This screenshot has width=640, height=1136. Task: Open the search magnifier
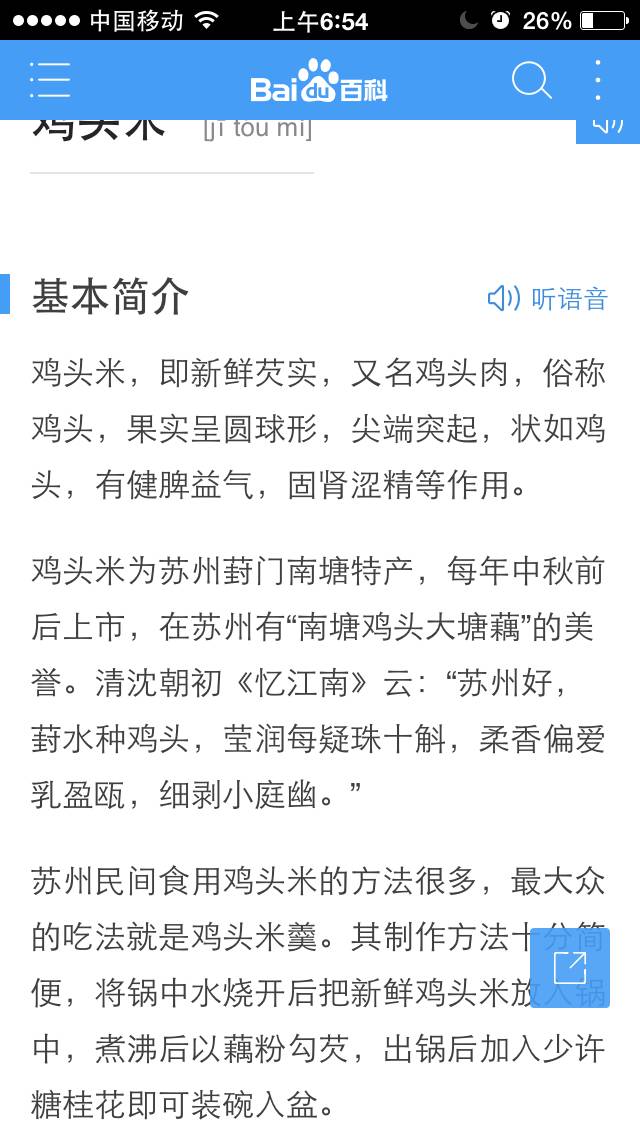pos(531,80)
